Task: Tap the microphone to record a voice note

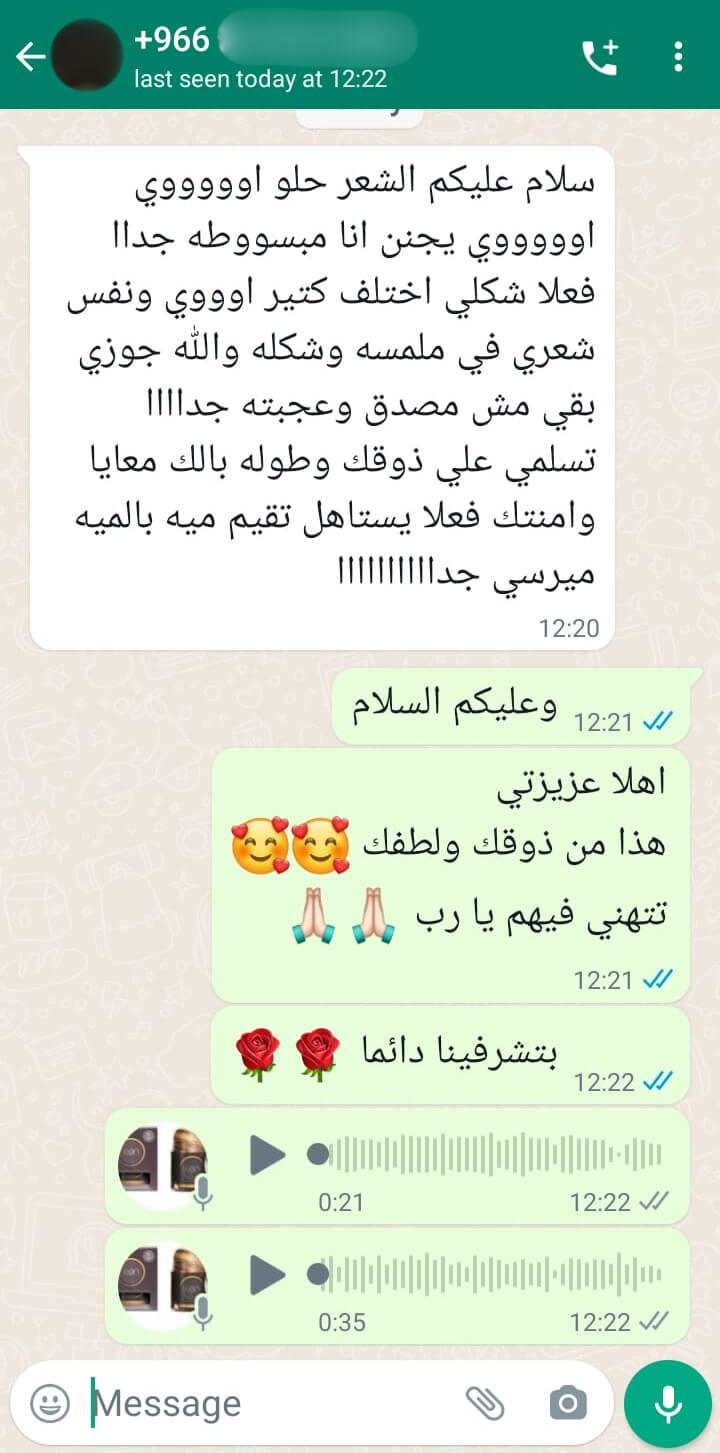Action: [667, 1403]
